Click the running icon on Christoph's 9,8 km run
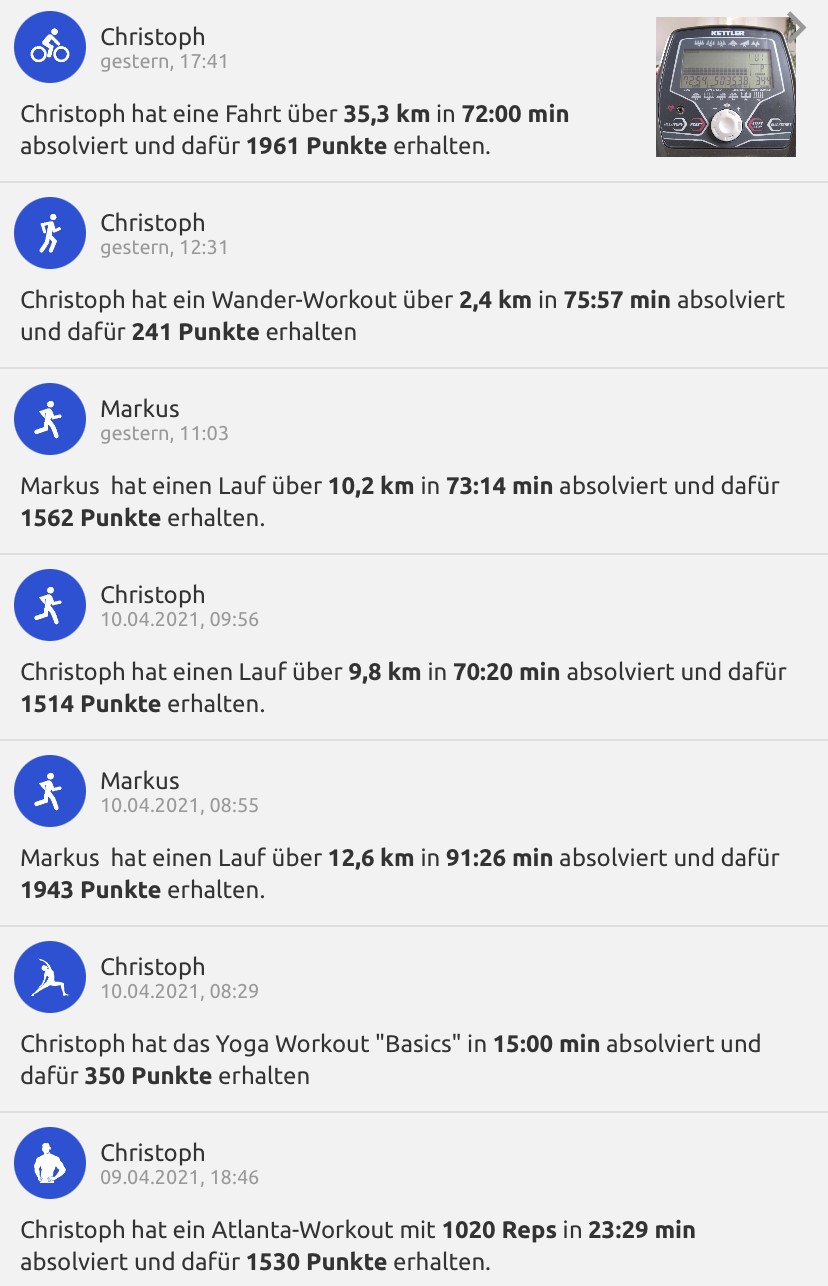Image resolution: width=828 pixels, height=1286 pixels. [49, 605]
